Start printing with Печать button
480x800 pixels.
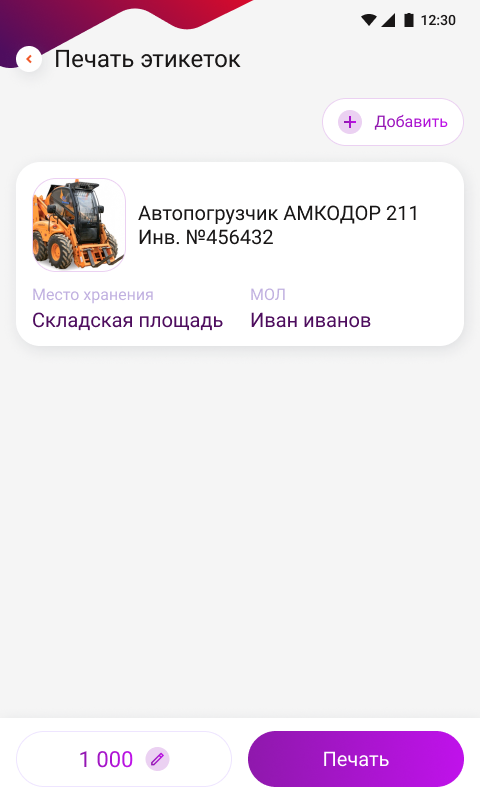coord(356,759)
